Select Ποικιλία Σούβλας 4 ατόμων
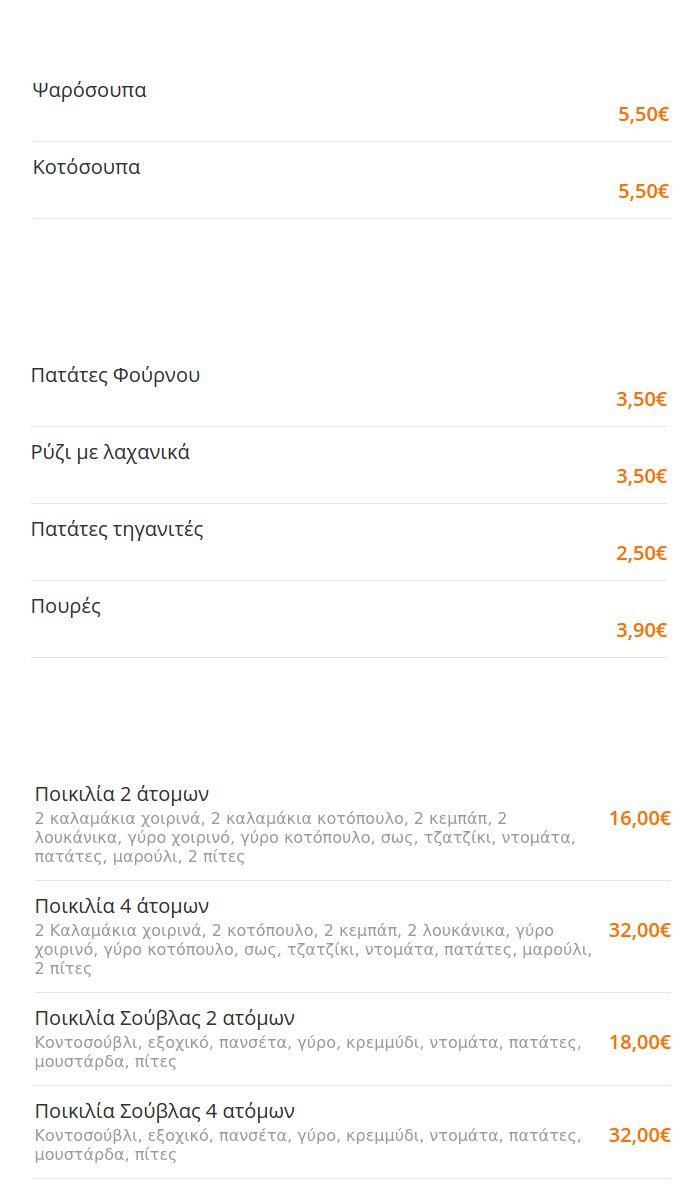700x1200 pixels. click(x=351, y=1133)
